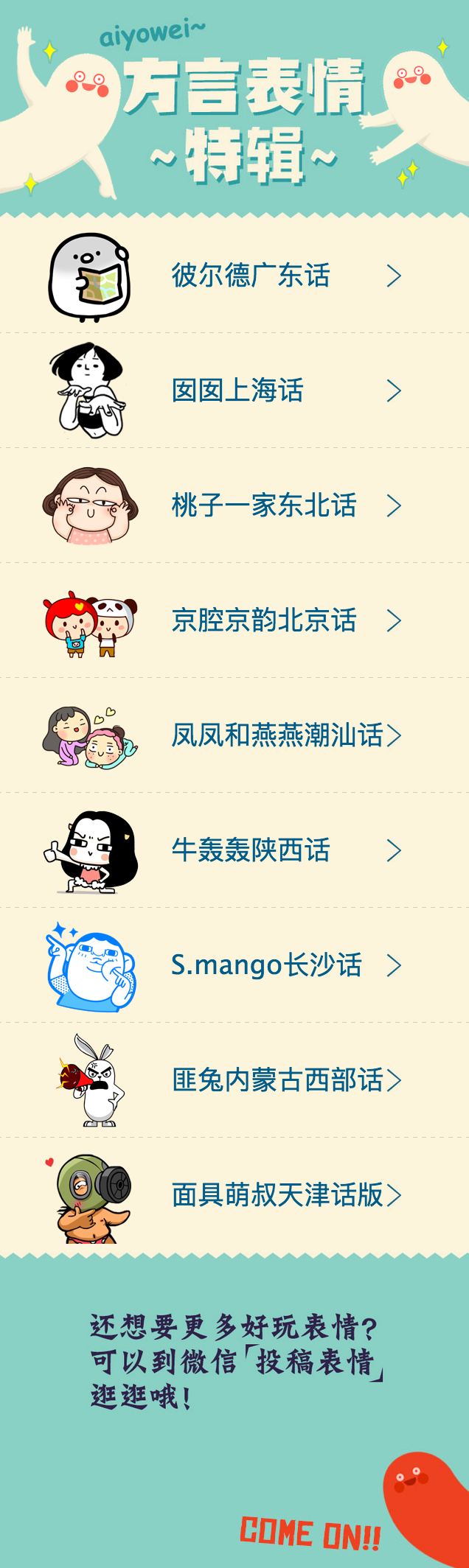Open the 囡囡上海话 sticker pack
Image resolution: width=469 pixels, height=1568 pixels.
tap(237, 391)
